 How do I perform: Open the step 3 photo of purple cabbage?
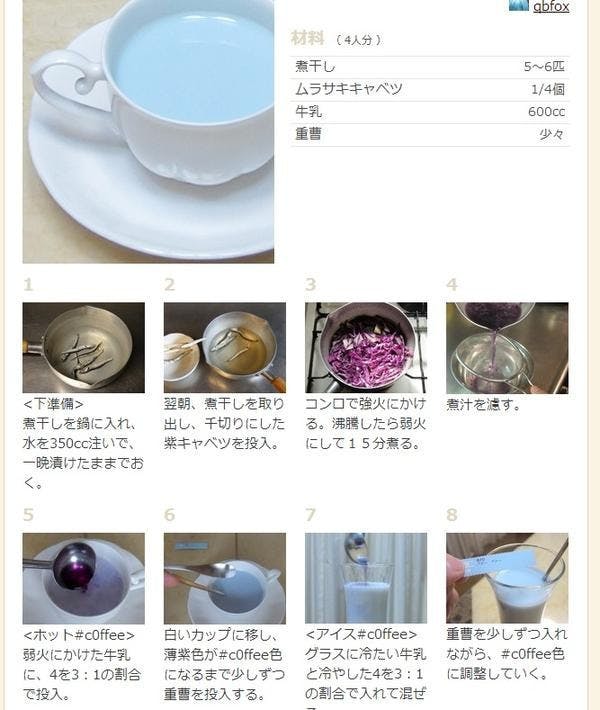point(366,347)
